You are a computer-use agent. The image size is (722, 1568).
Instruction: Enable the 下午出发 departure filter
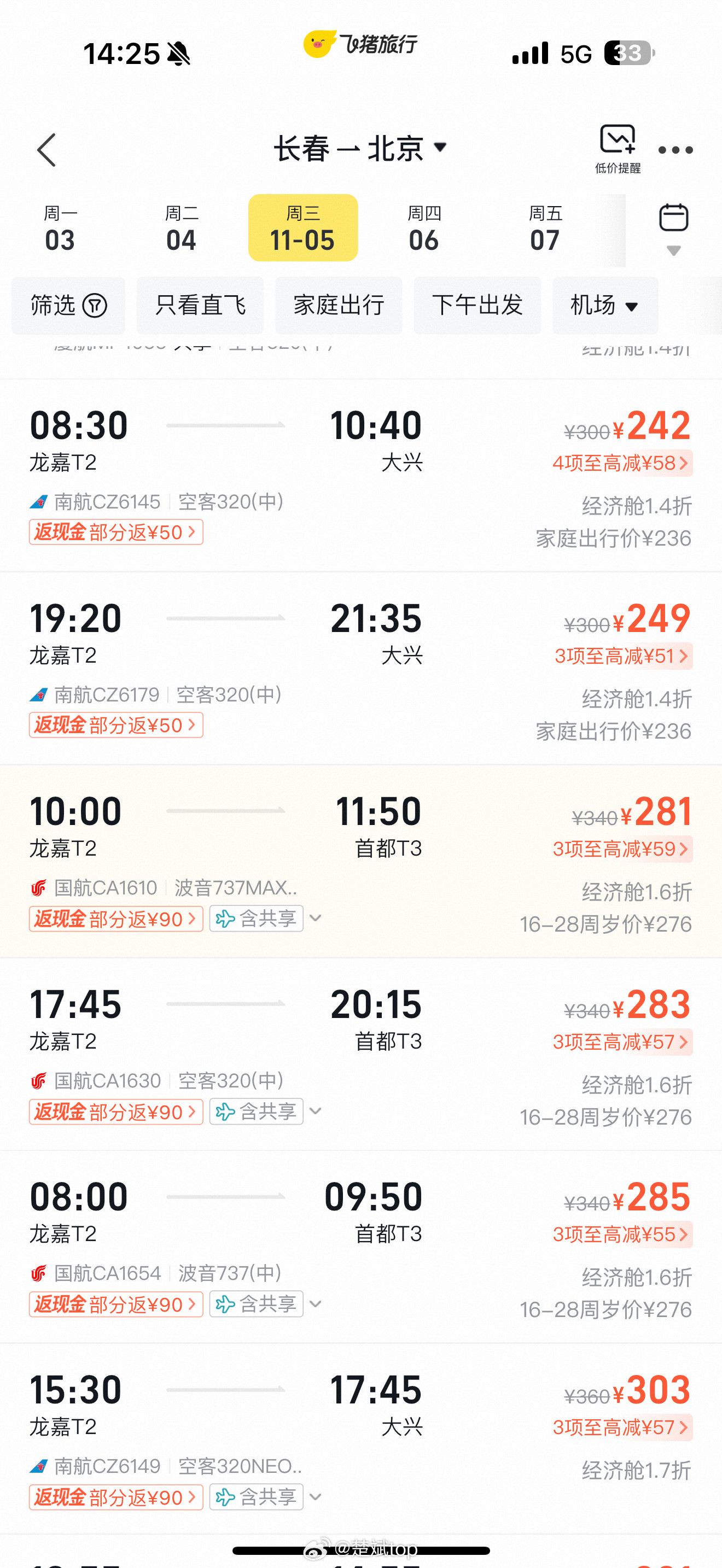[478, 306]
